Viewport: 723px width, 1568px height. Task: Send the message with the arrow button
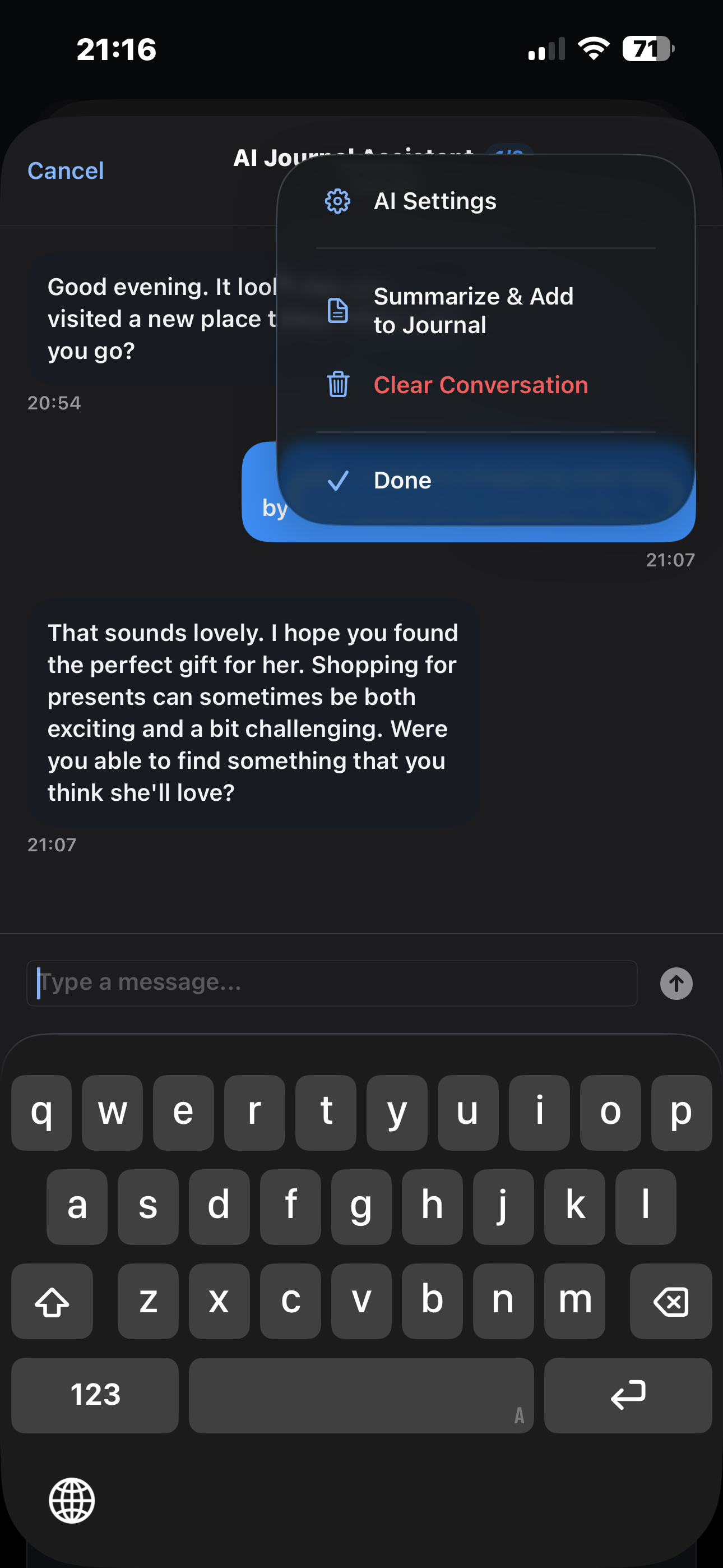pos(676,983)
